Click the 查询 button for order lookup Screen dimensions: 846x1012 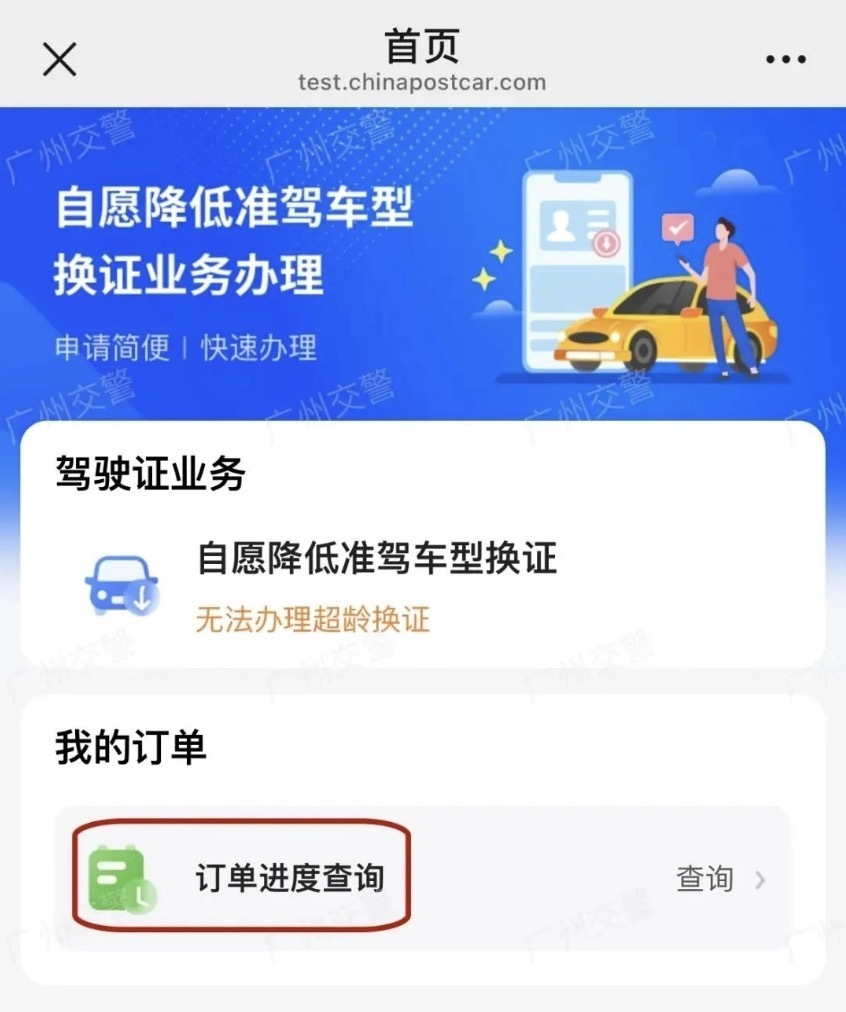(x=702, y=877)
